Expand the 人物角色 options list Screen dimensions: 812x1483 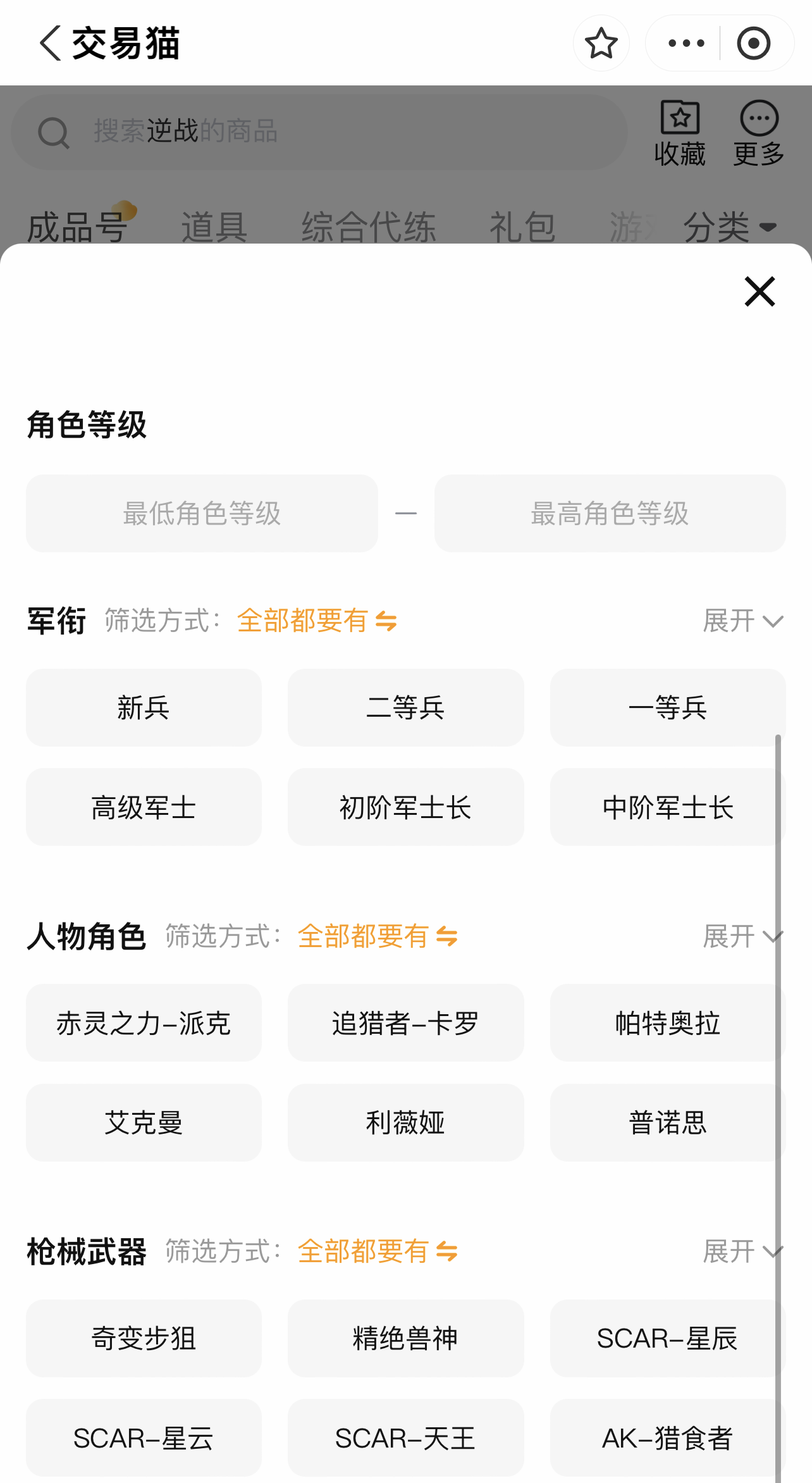tap(743, 936)
